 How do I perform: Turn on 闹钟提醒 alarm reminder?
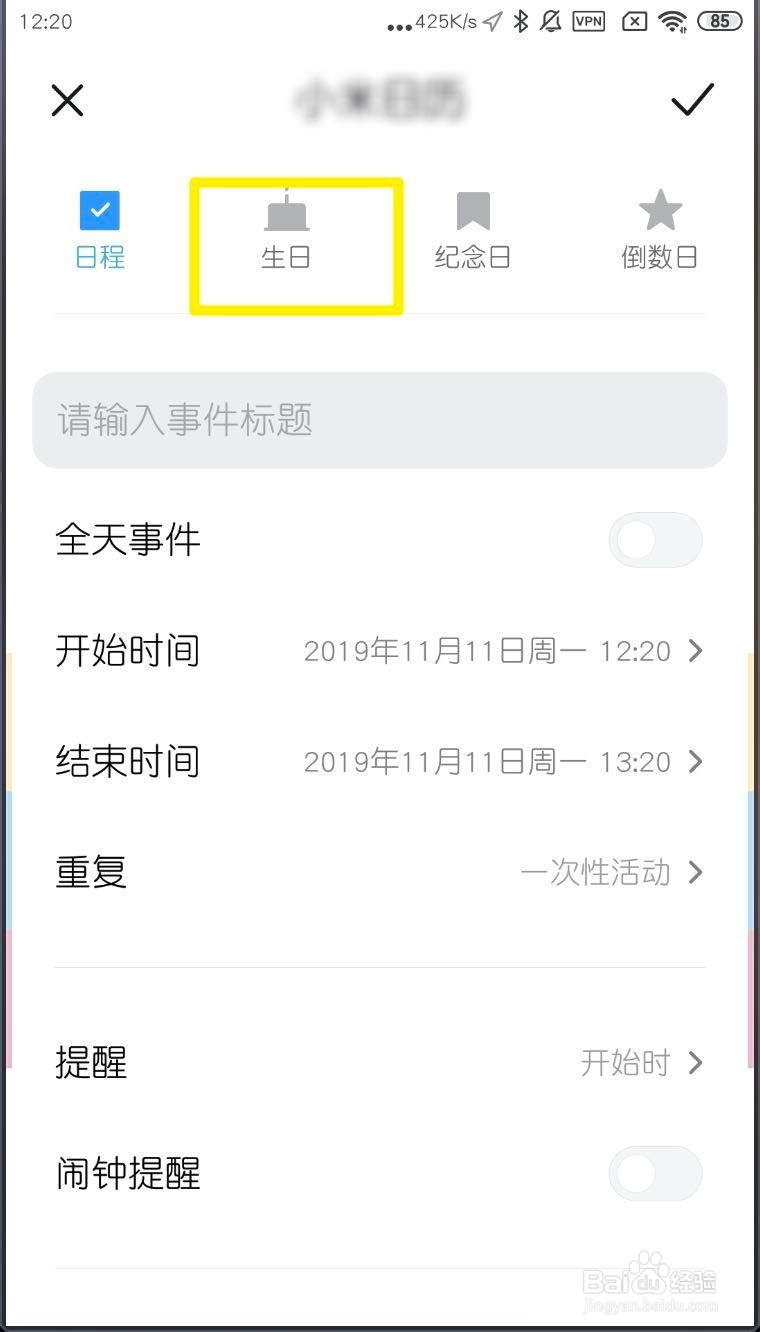(x=655, y=1174)
